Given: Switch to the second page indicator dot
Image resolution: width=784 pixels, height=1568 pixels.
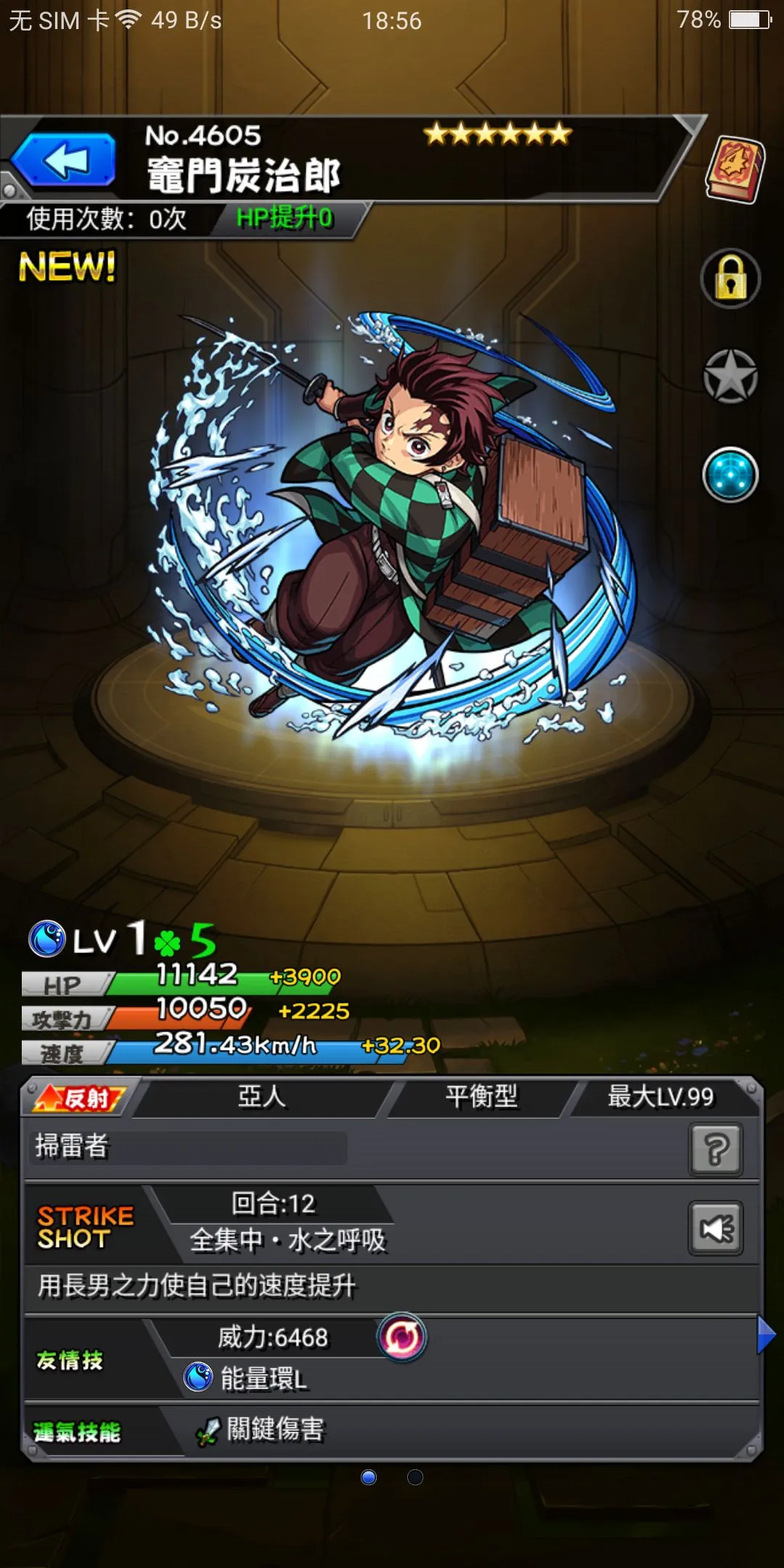Looking at the screenshot, I should click(x=415, y=1477).
